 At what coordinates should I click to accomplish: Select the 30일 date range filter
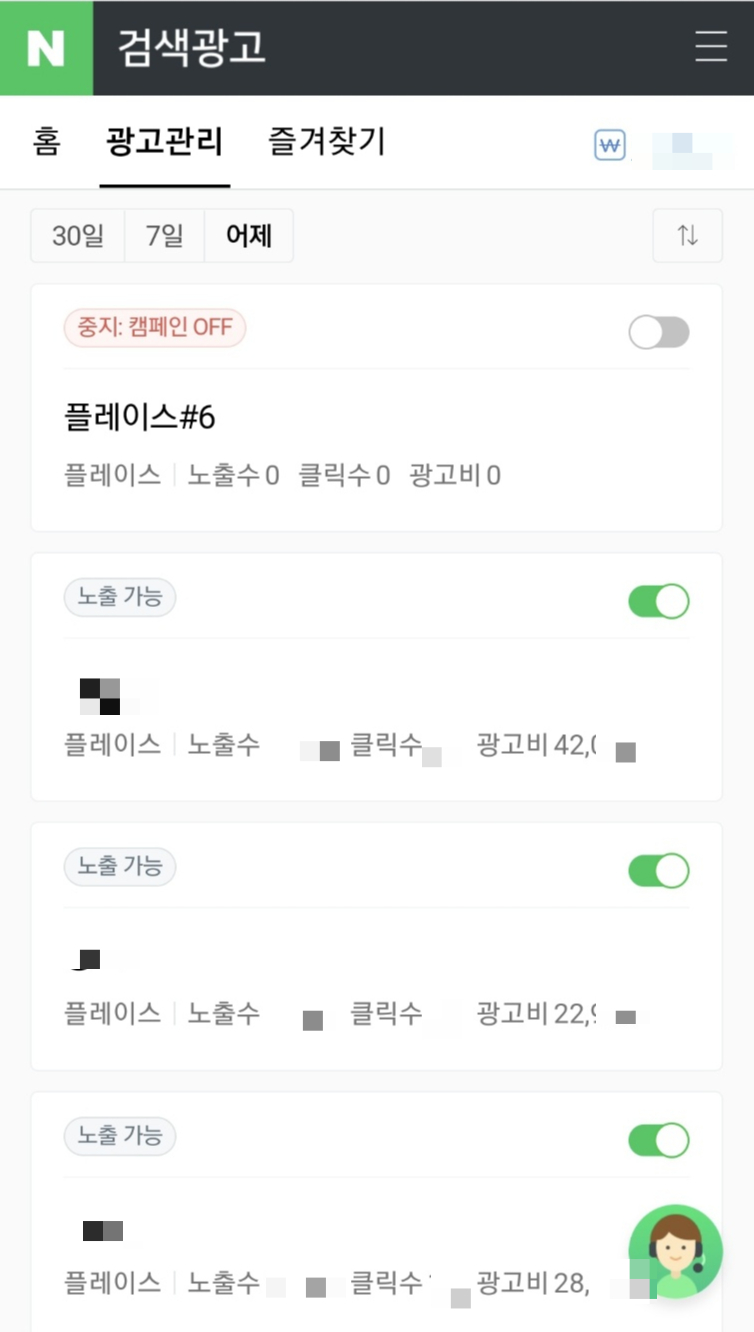pyautogui.click(x=78, y=235)
